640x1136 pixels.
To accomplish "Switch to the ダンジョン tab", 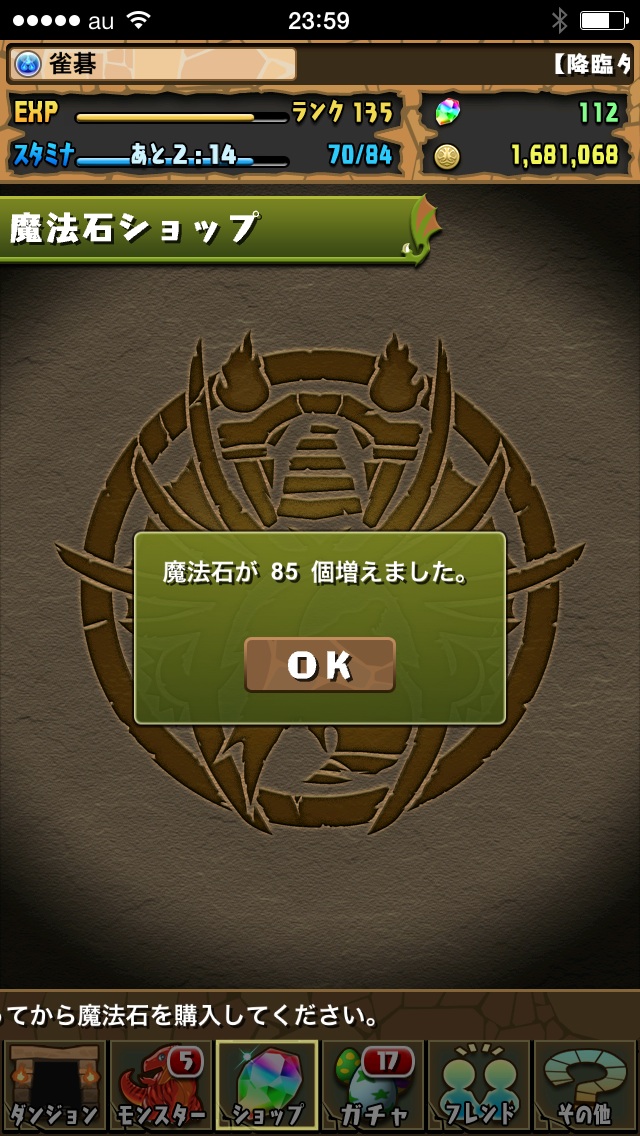I will click(x=55, y=1085).
